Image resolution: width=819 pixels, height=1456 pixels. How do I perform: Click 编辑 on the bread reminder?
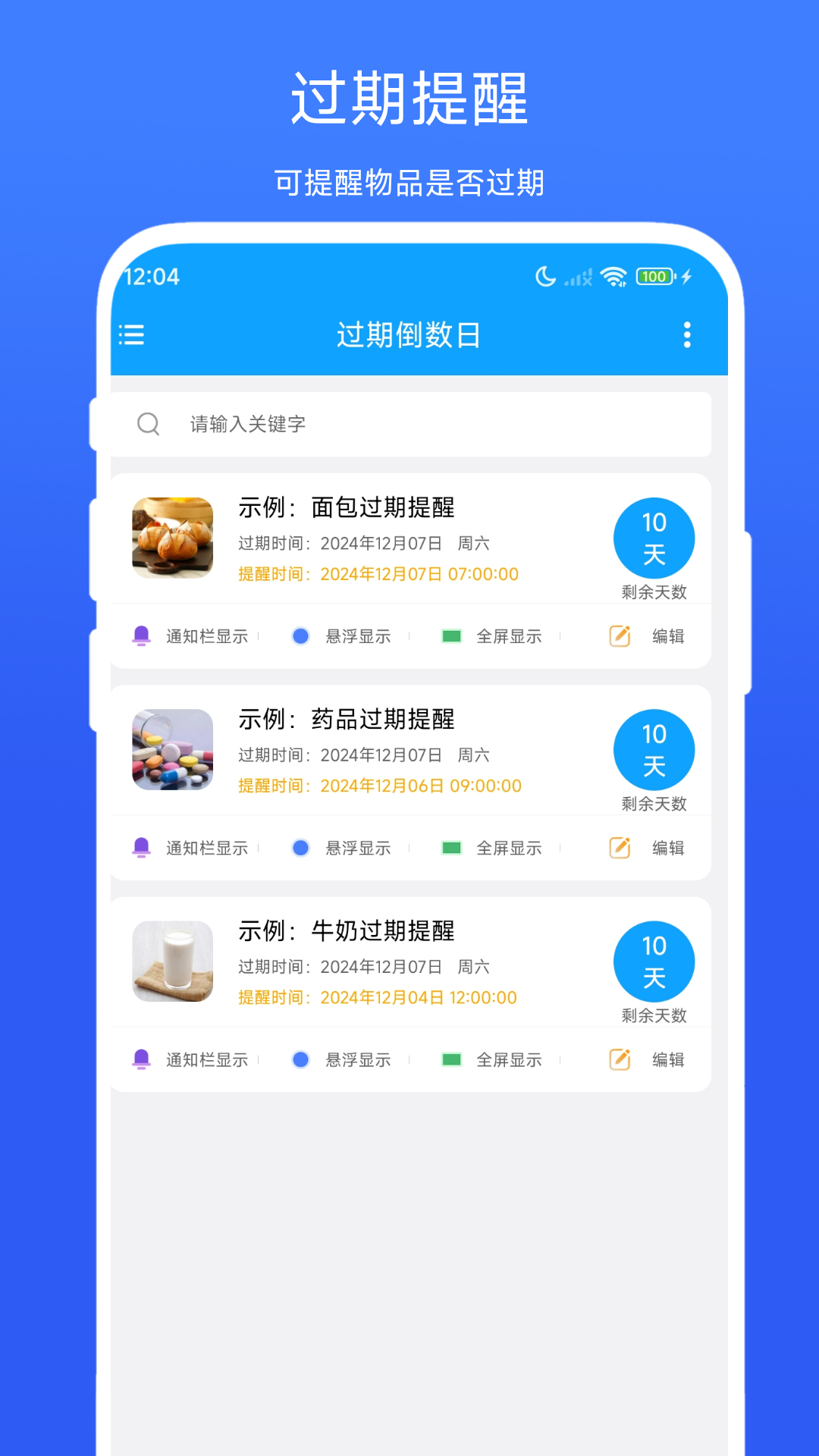pyautogui.click(x=666, y=636)
